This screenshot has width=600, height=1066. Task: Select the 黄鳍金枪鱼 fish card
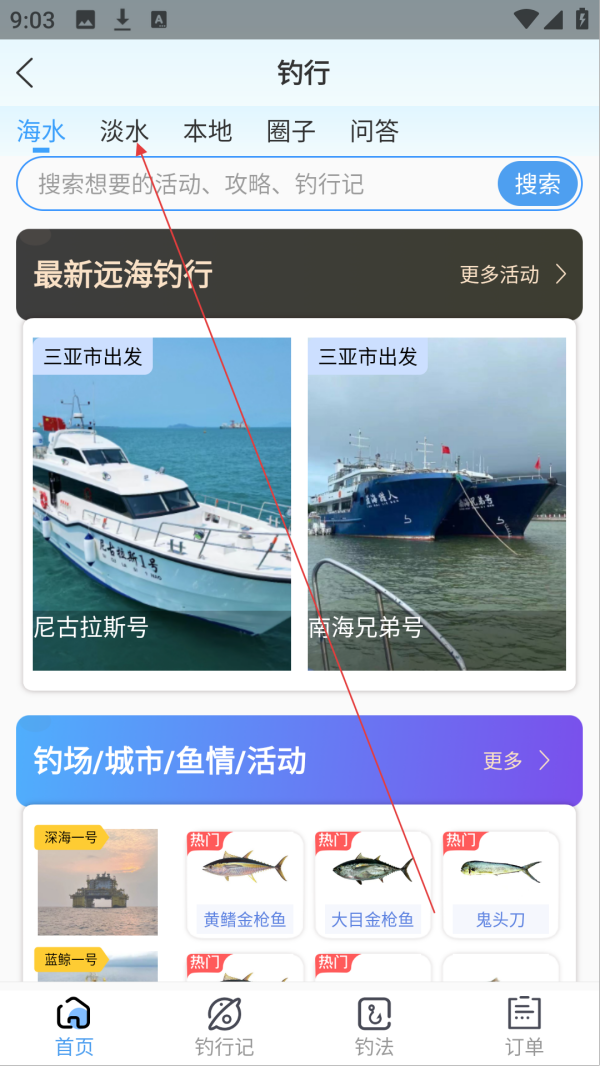(x=245, y=884)
